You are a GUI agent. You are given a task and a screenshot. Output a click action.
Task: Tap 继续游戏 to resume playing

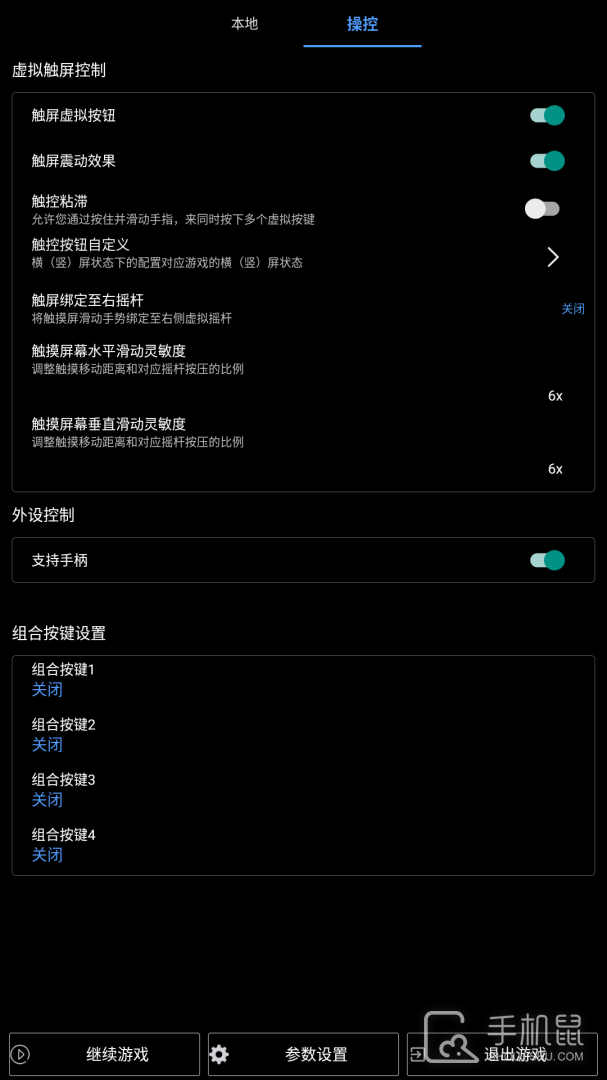tap(105, 1054)
